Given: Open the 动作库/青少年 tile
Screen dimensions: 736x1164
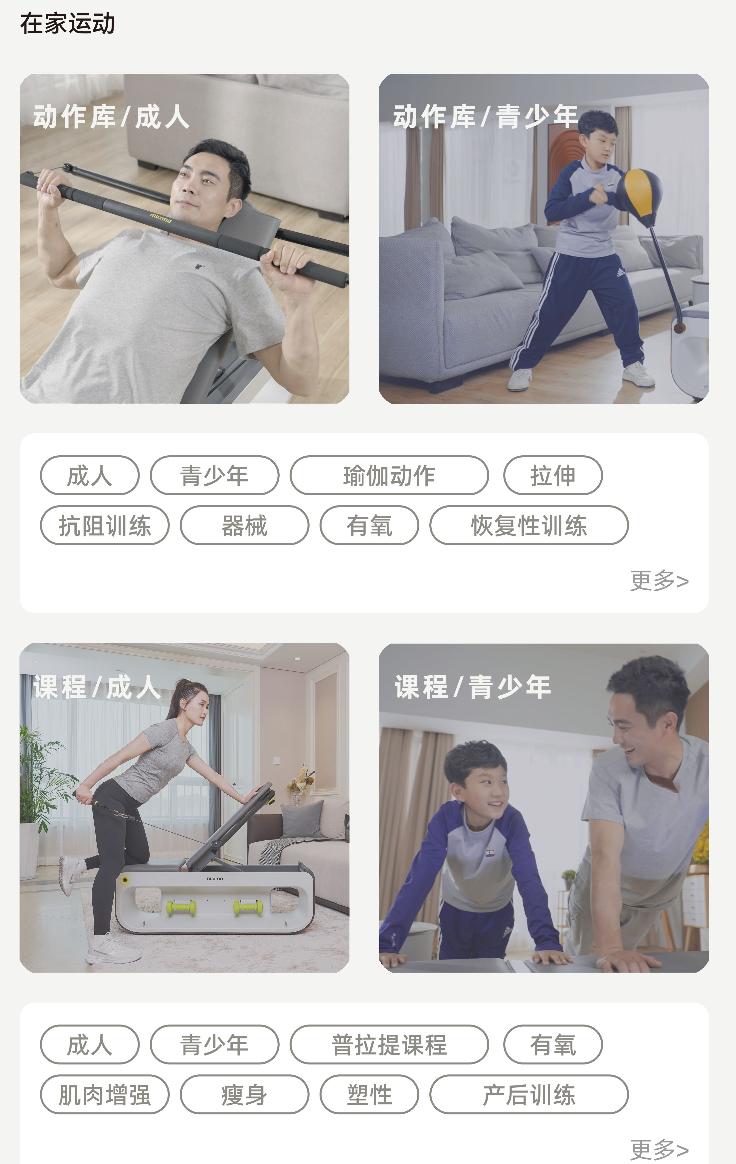Looking at the screenshot, I should click(543, 239).
